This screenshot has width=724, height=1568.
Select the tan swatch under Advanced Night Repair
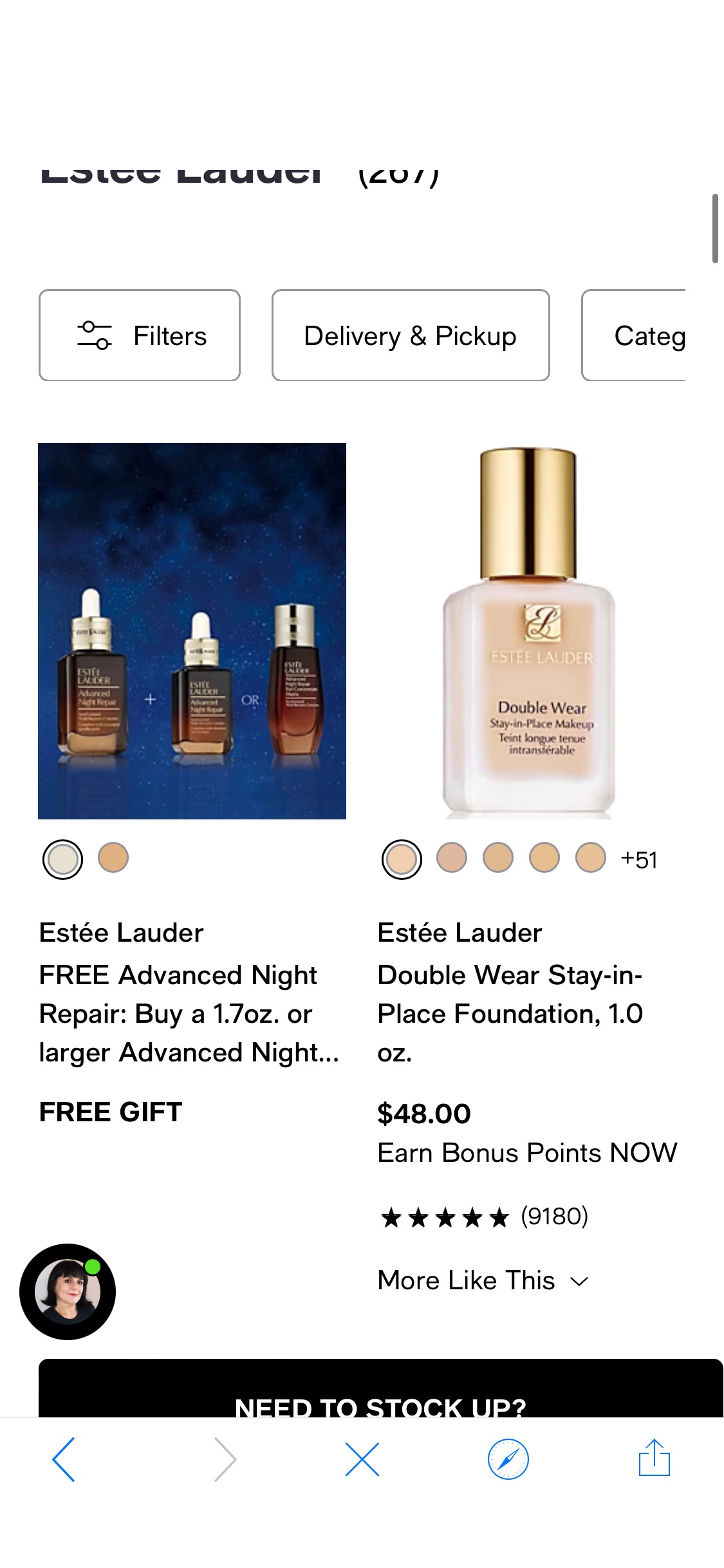click(113, 858)
